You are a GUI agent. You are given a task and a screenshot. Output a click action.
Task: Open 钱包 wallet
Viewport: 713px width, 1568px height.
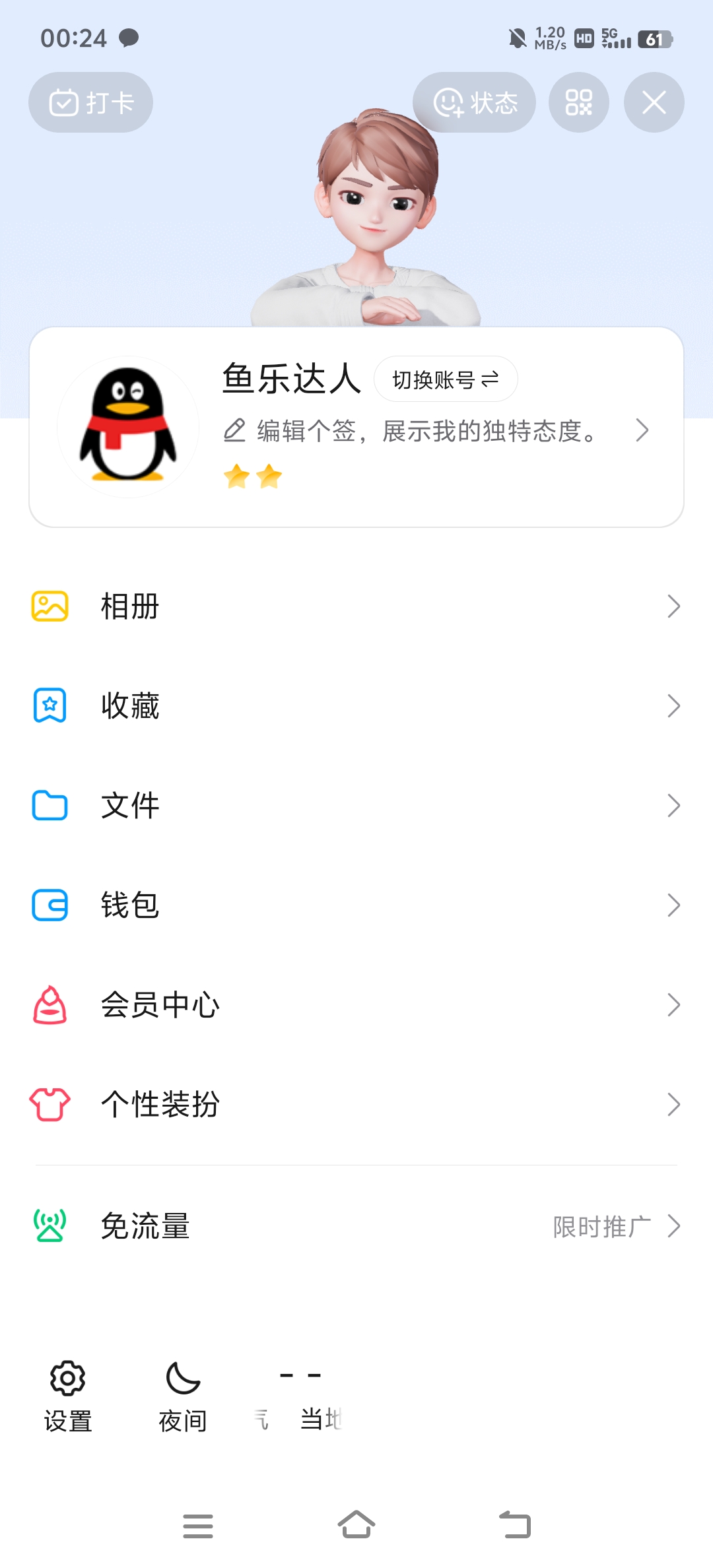(356, 905)
